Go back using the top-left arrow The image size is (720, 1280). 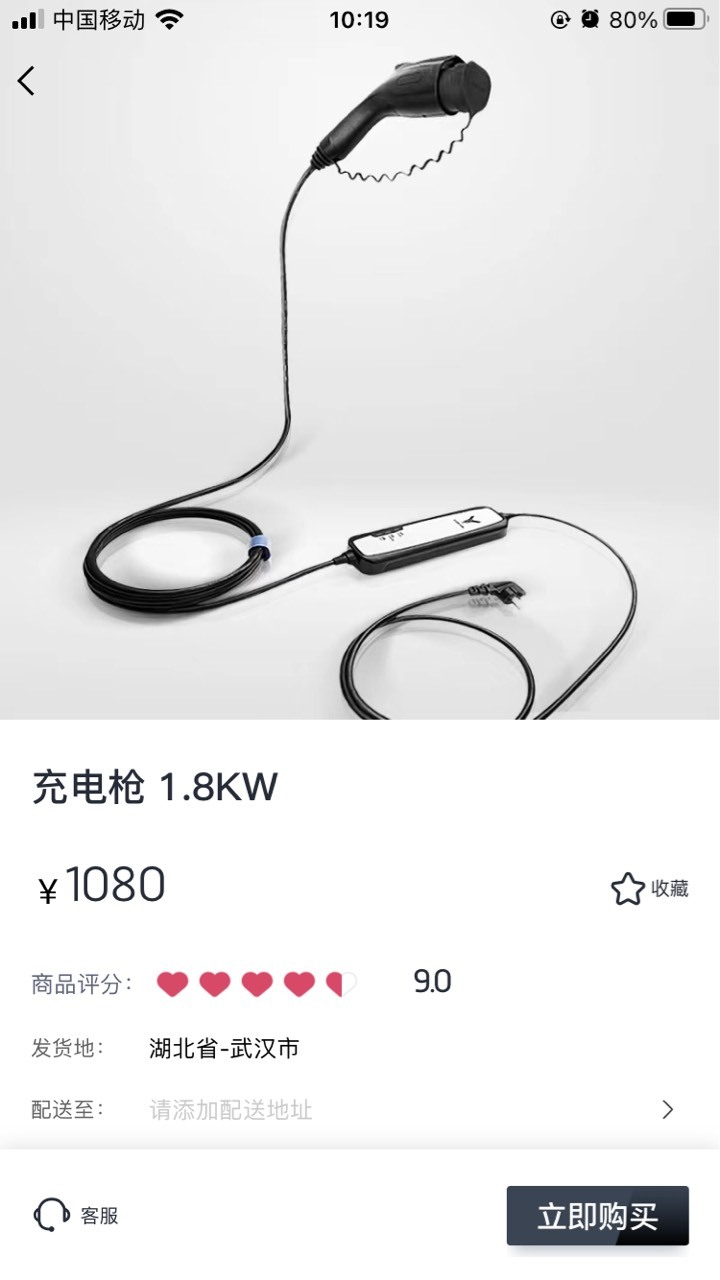click(x=26, y=81)
